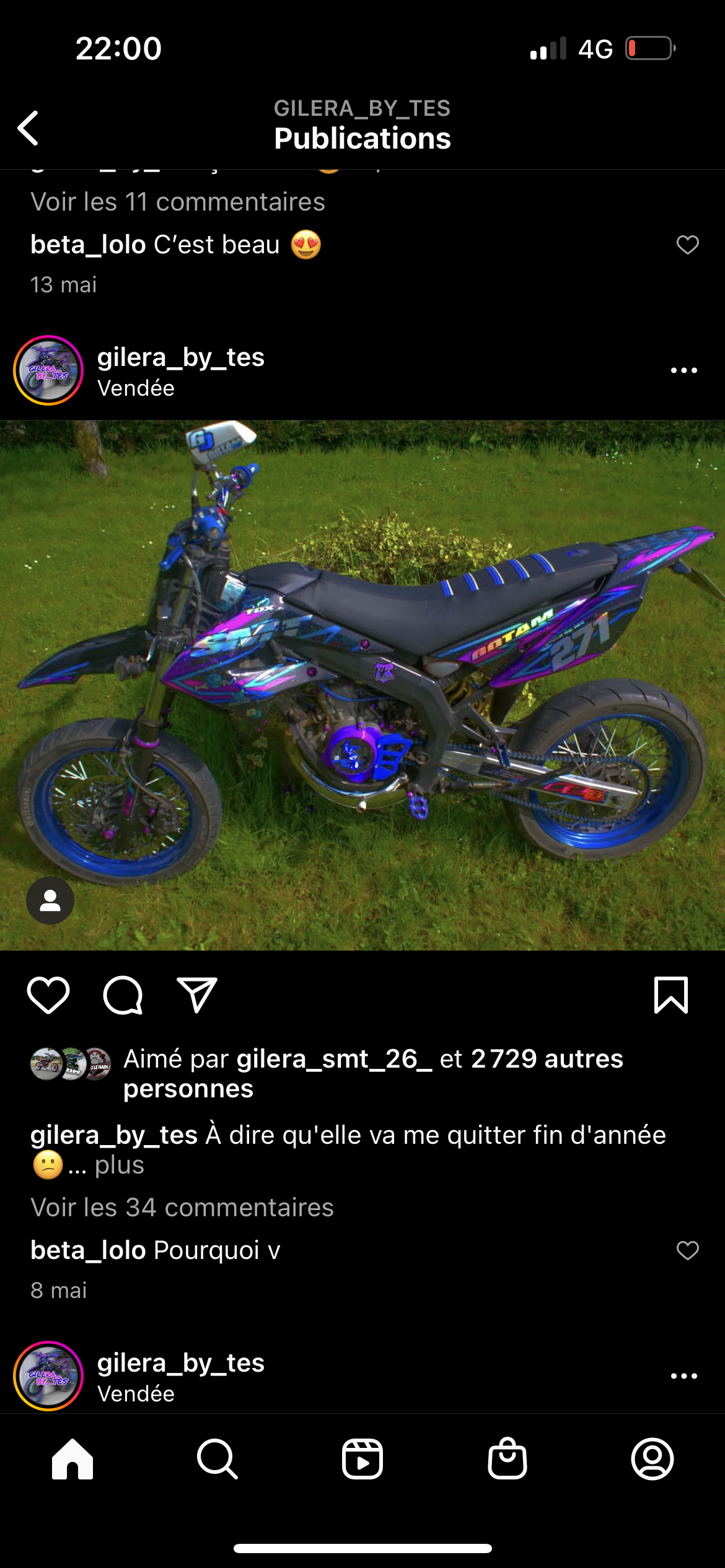Open the Reels tab
The width and height of the screenshot is (725, 1568).
362,1459
